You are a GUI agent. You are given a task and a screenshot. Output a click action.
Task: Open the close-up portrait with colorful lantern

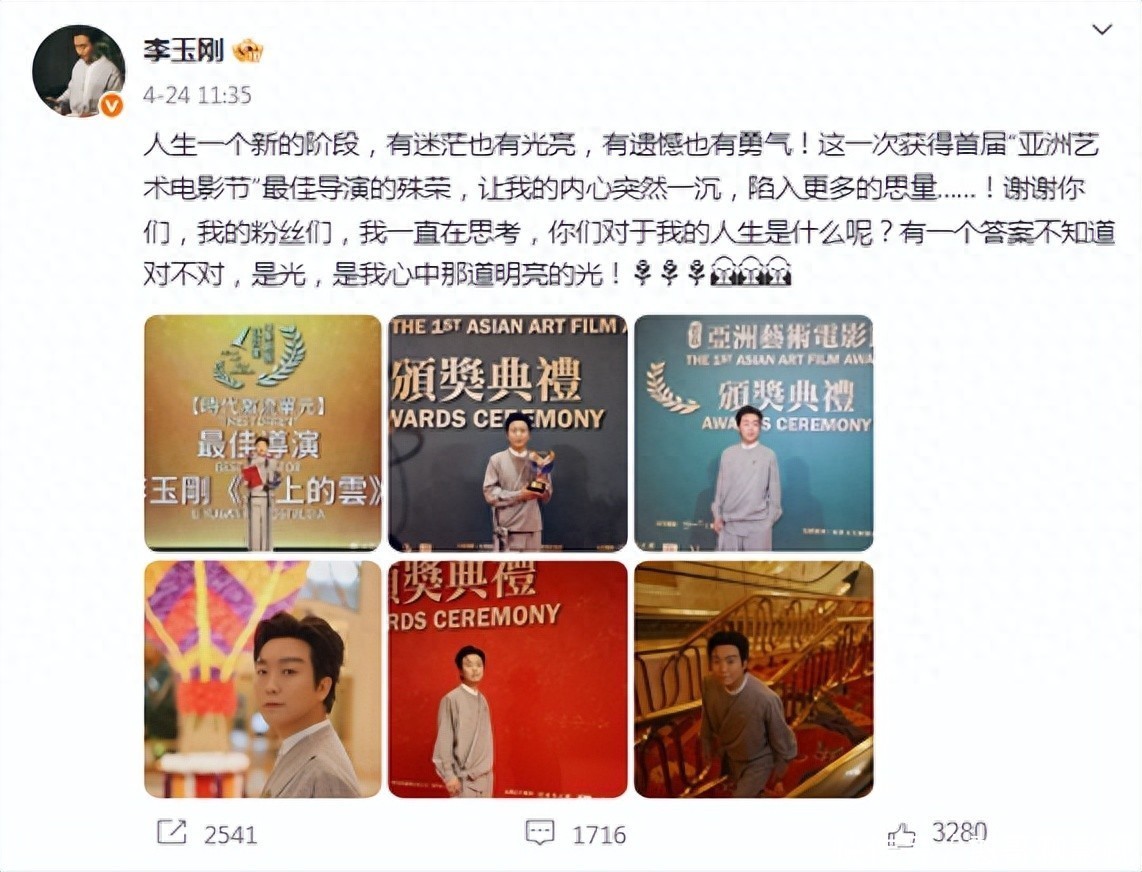[x=263, y=679]
